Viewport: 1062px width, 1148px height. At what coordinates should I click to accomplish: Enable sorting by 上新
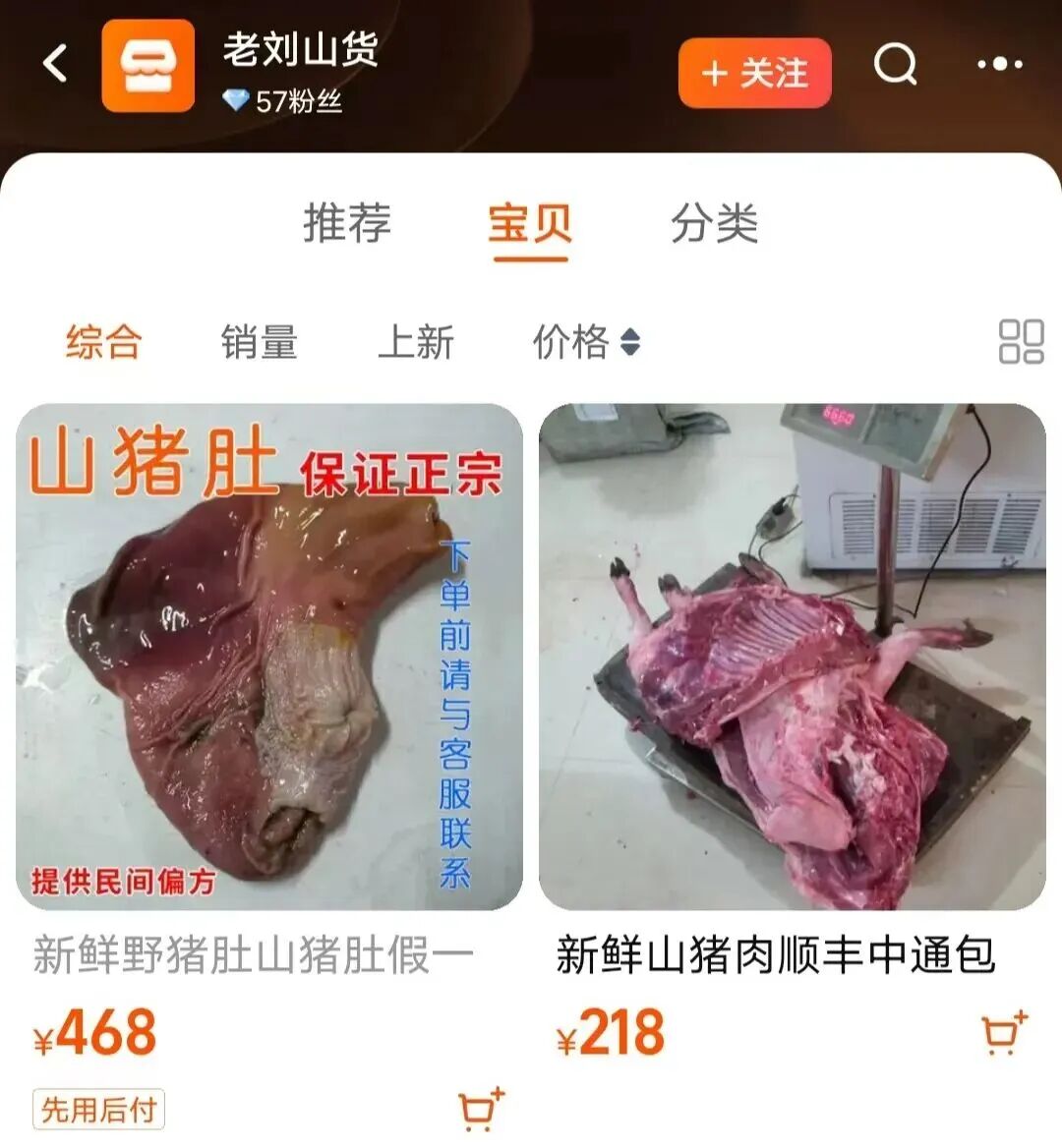point(418,342)
